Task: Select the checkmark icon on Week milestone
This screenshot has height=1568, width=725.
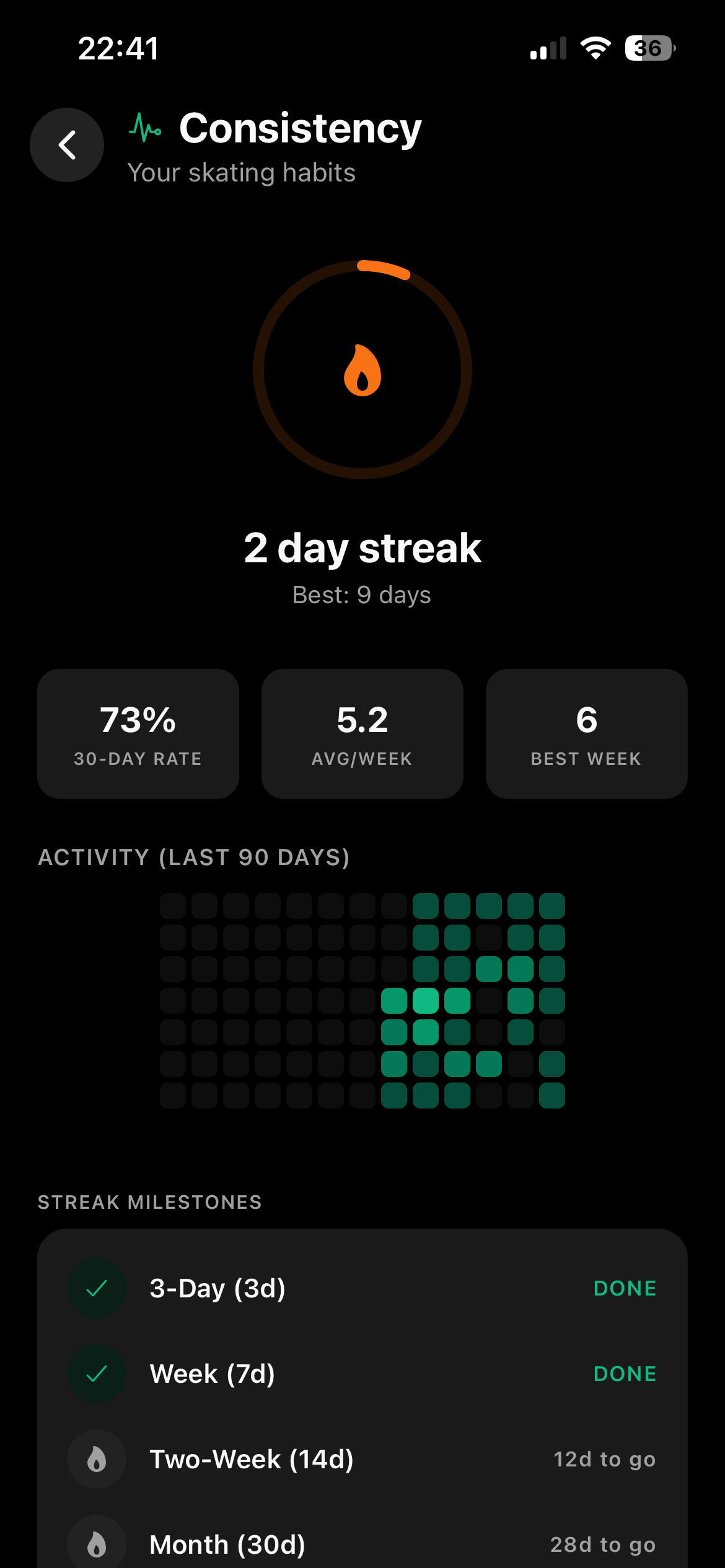Action: pos(97,1374)
